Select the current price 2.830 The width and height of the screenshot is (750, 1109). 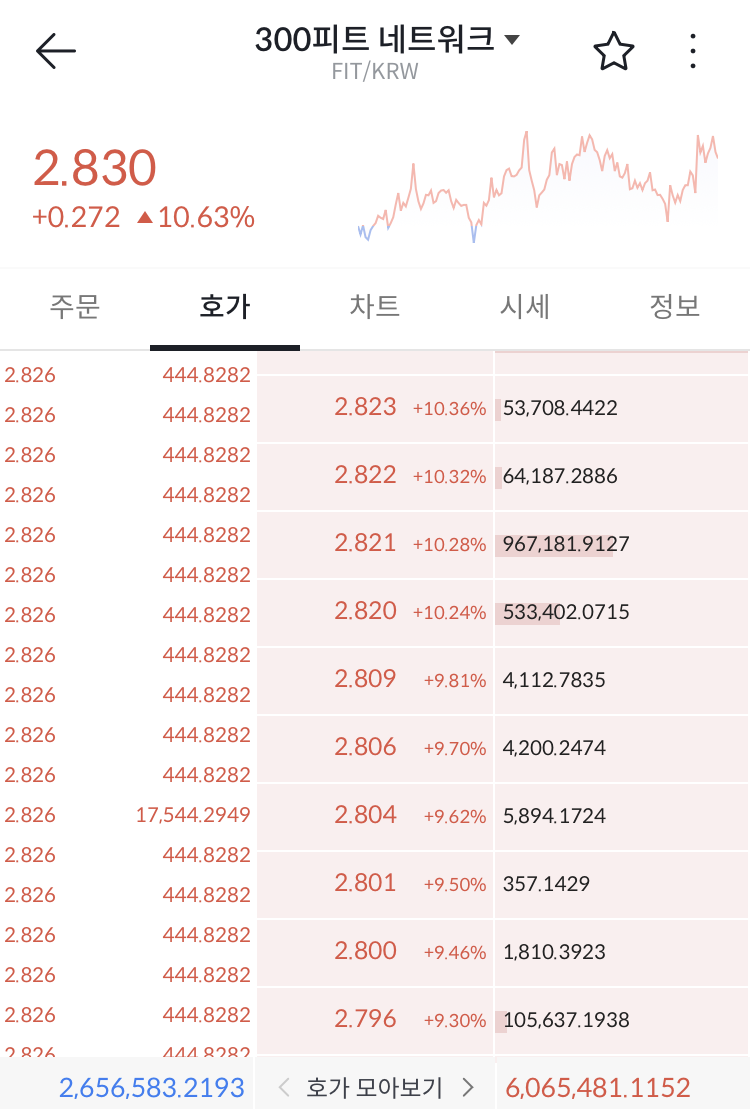pyautogui.click(x=95, y=170)
